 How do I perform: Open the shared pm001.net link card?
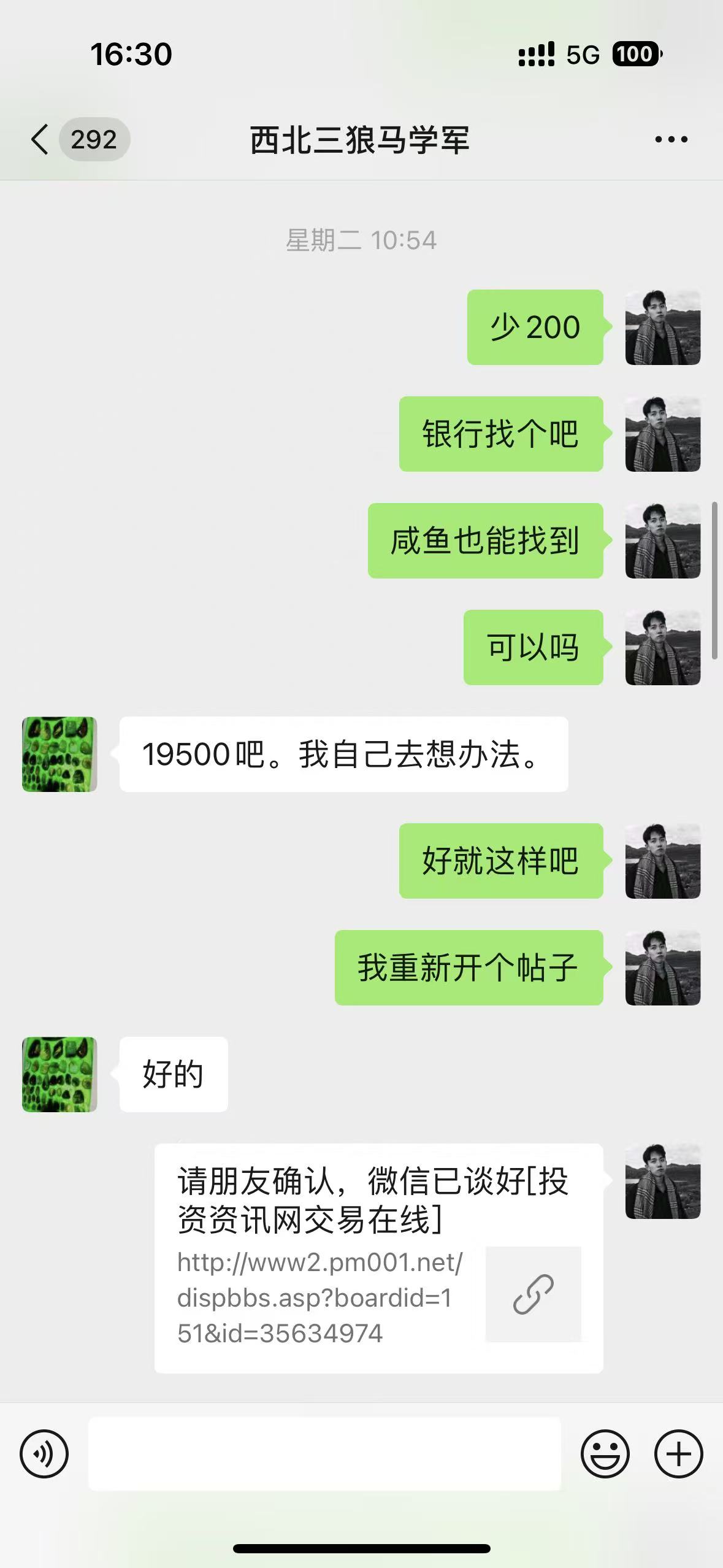pyautogui.click(x=378, y=1258)
